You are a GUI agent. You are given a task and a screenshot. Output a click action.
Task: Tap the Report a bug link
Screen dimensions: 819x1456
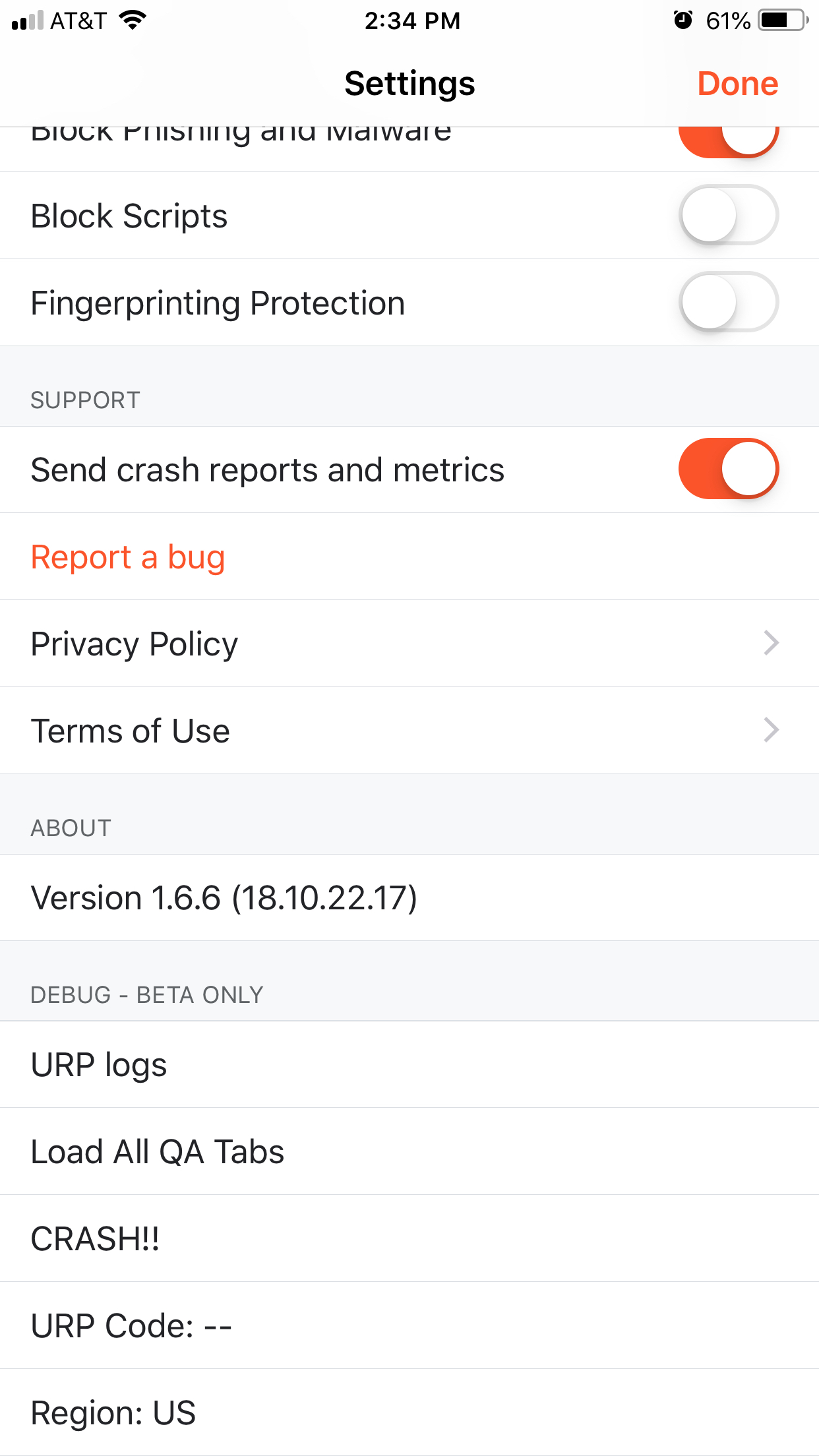128,557
